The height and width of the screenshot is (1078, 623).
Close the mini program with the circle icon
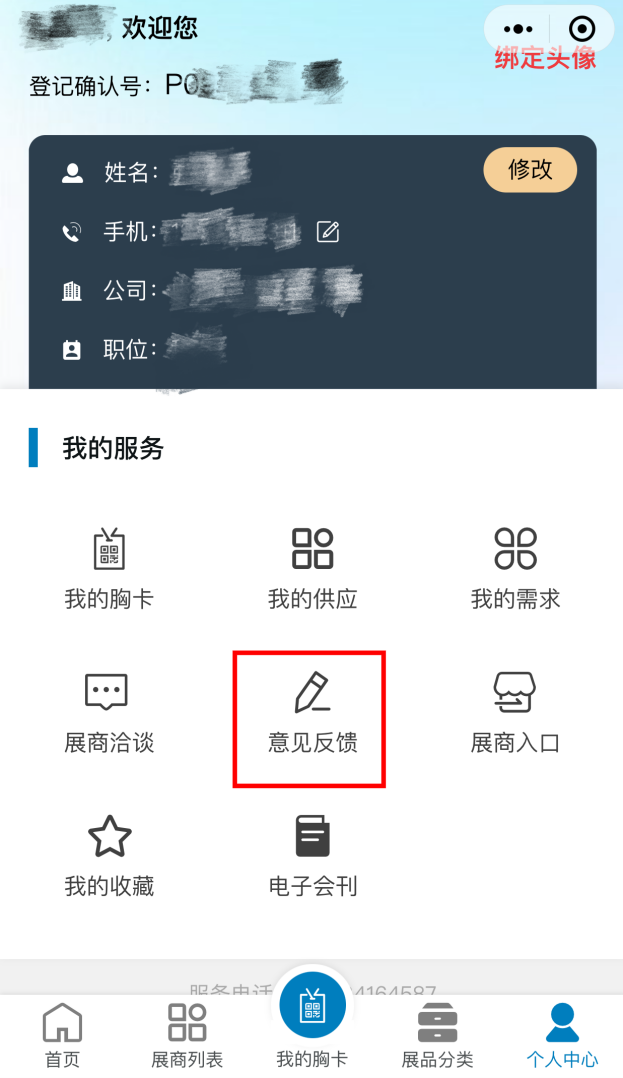pyautogui.click(x=581, y=29)
